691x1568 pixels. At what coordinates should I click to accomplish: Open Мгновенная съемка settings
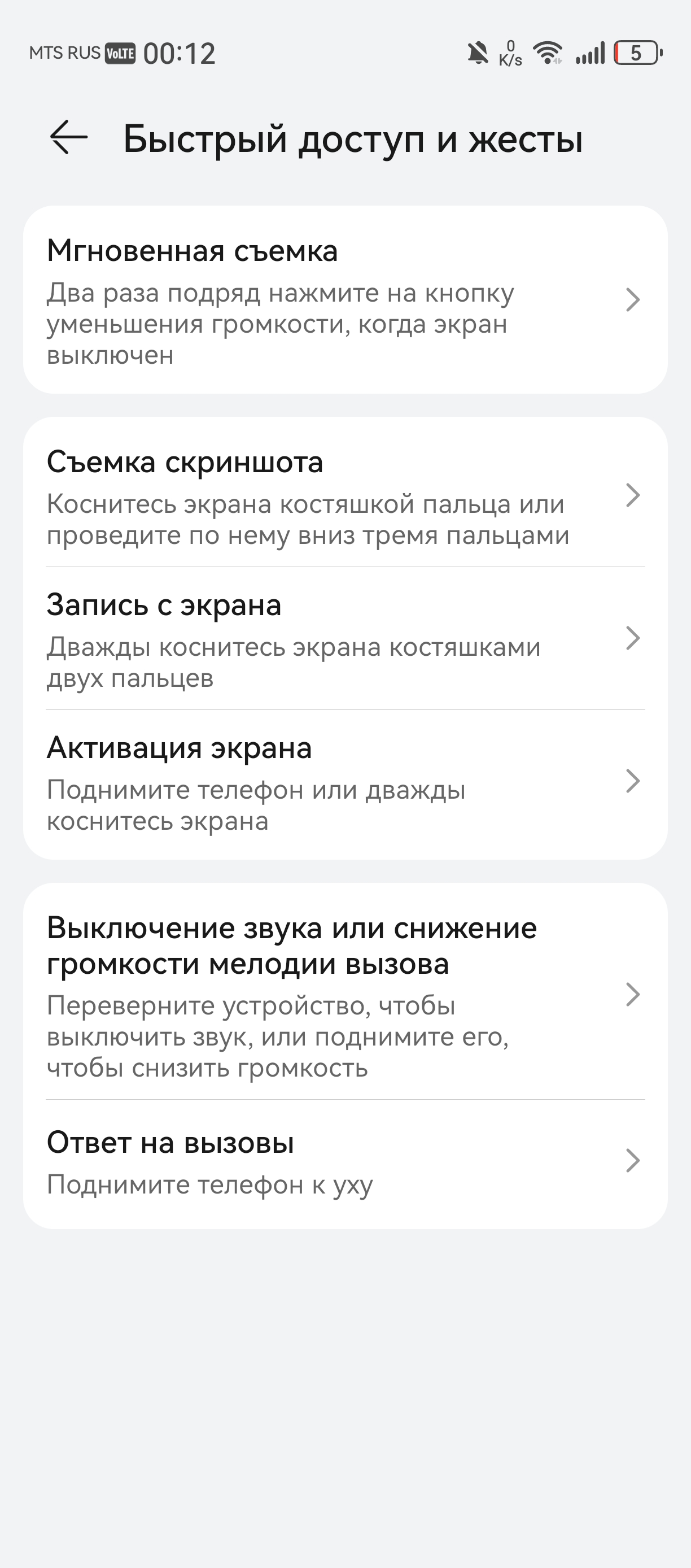[345, 300]
